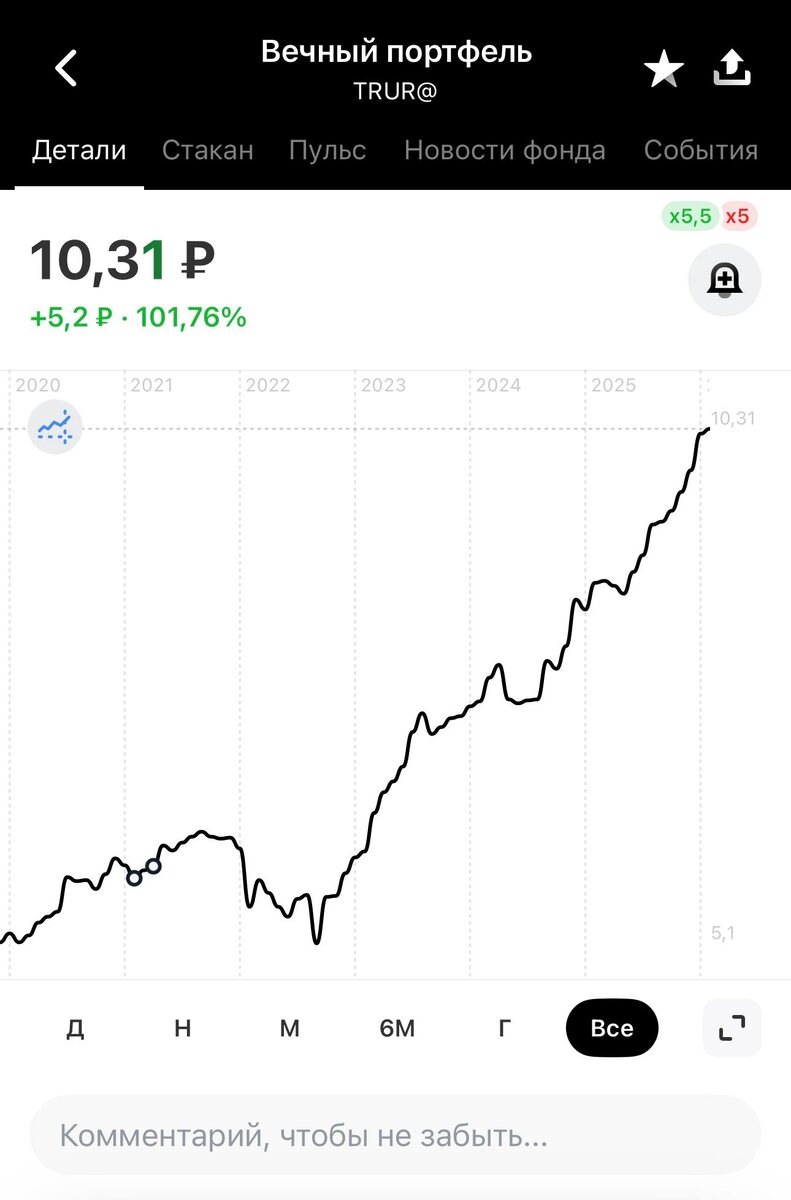Screen dimensions: 791x1200
Task: Toggle the chart type icon
Action: 55,427
